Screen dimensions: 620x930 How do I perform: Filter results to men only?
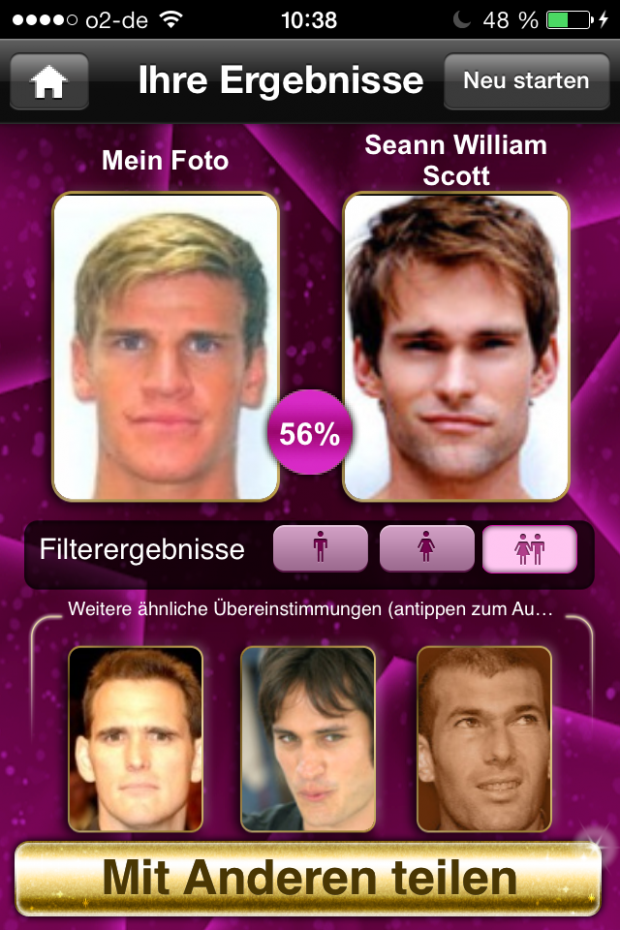point(320,548)
